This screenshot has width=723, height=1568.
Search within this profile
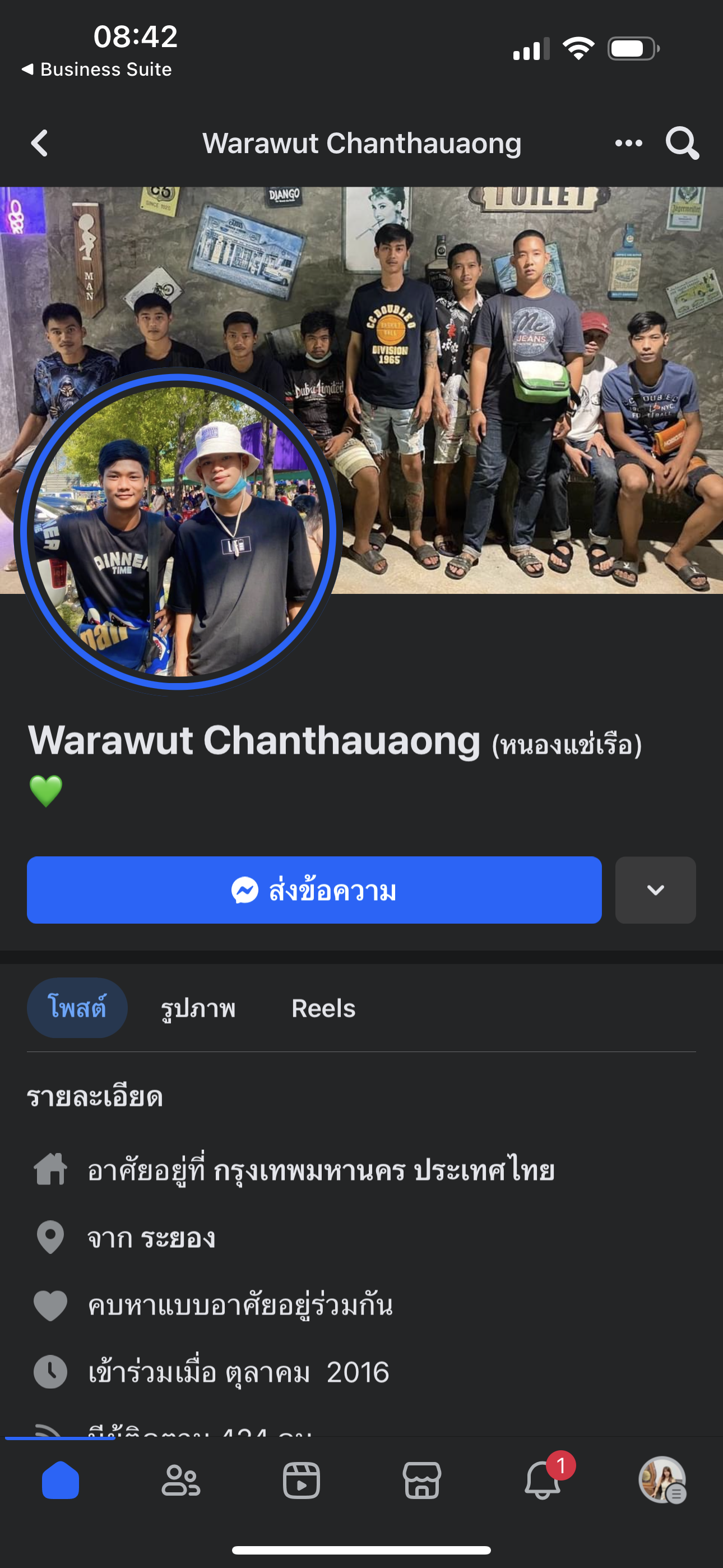(682, 144)
